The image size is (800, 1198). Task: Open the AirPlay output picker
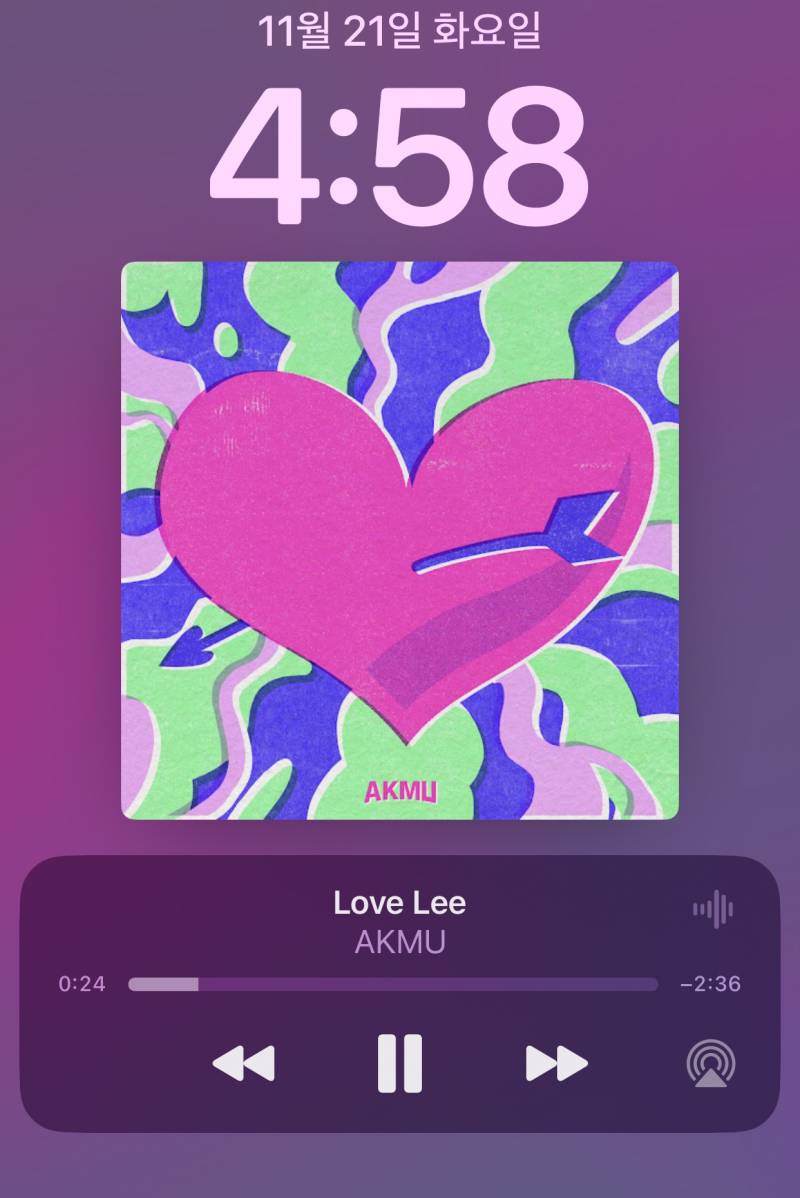pyautogui.click(x=711, y=1064)
